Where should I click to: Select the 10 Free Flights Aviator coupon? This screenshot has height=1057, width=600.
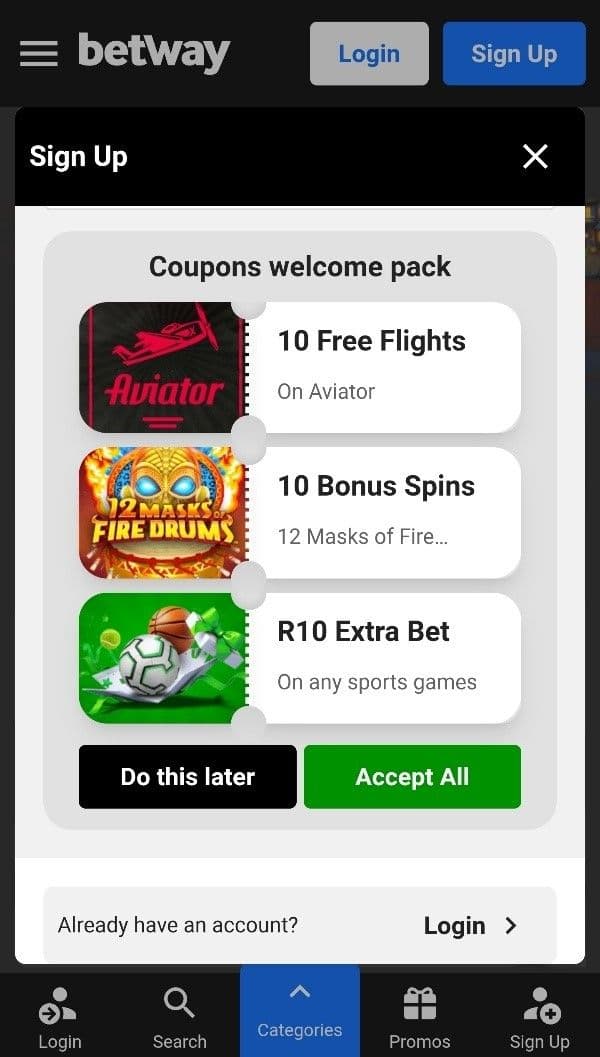coord(300,367)
